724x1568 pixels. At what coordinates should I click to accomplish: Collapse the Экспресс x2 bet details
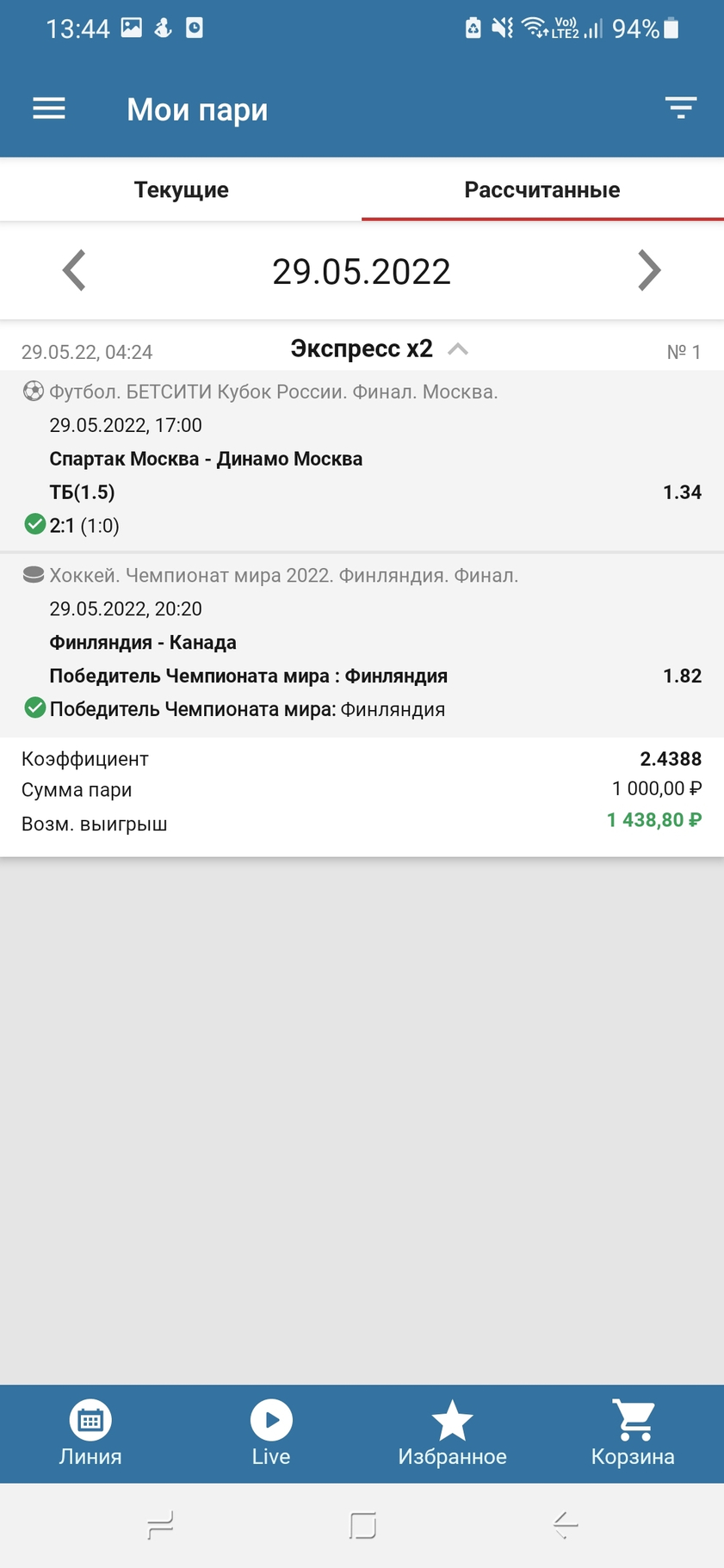click(458, 349)
